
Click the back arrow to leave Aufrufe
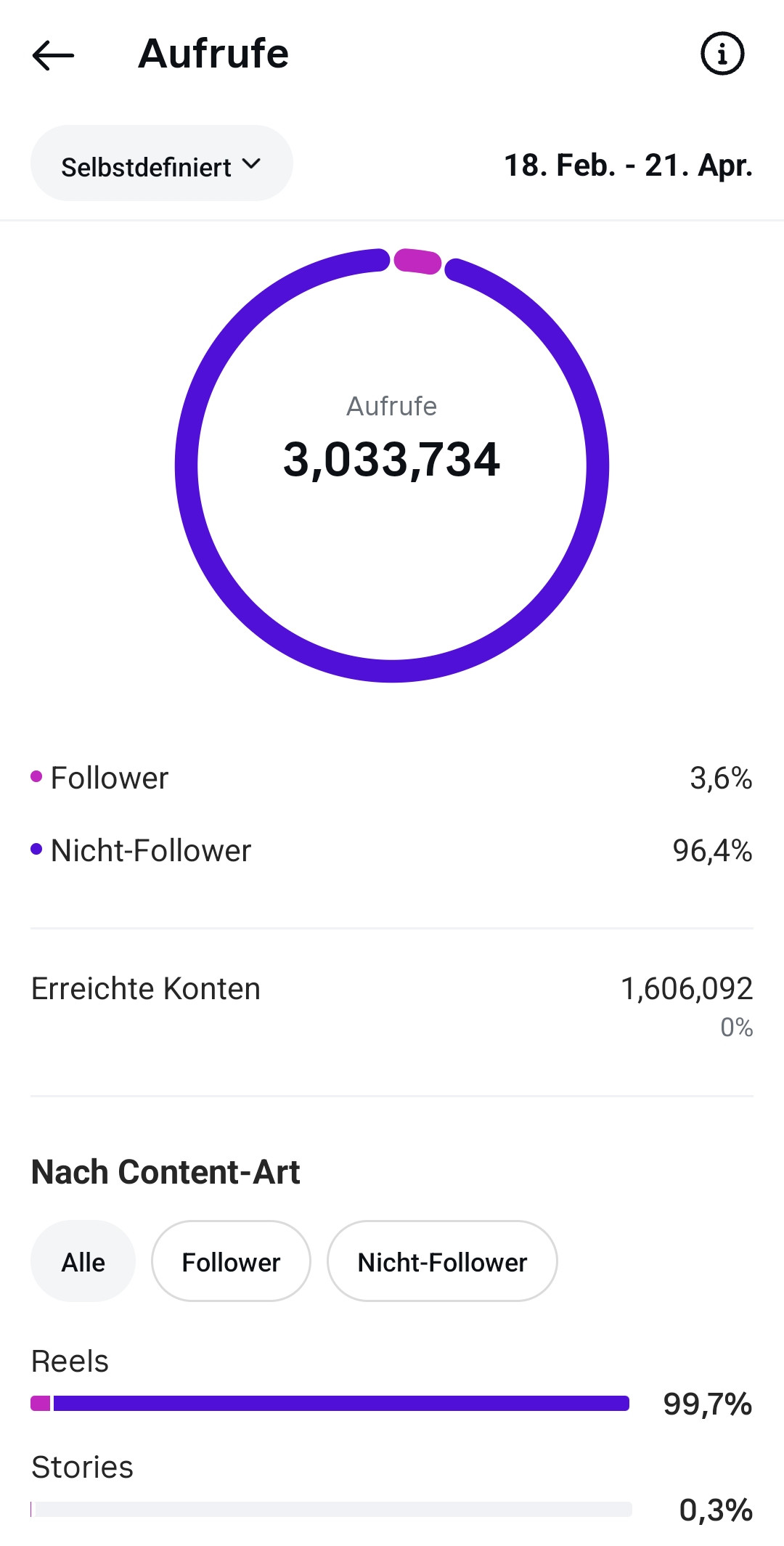coord(52,53)
